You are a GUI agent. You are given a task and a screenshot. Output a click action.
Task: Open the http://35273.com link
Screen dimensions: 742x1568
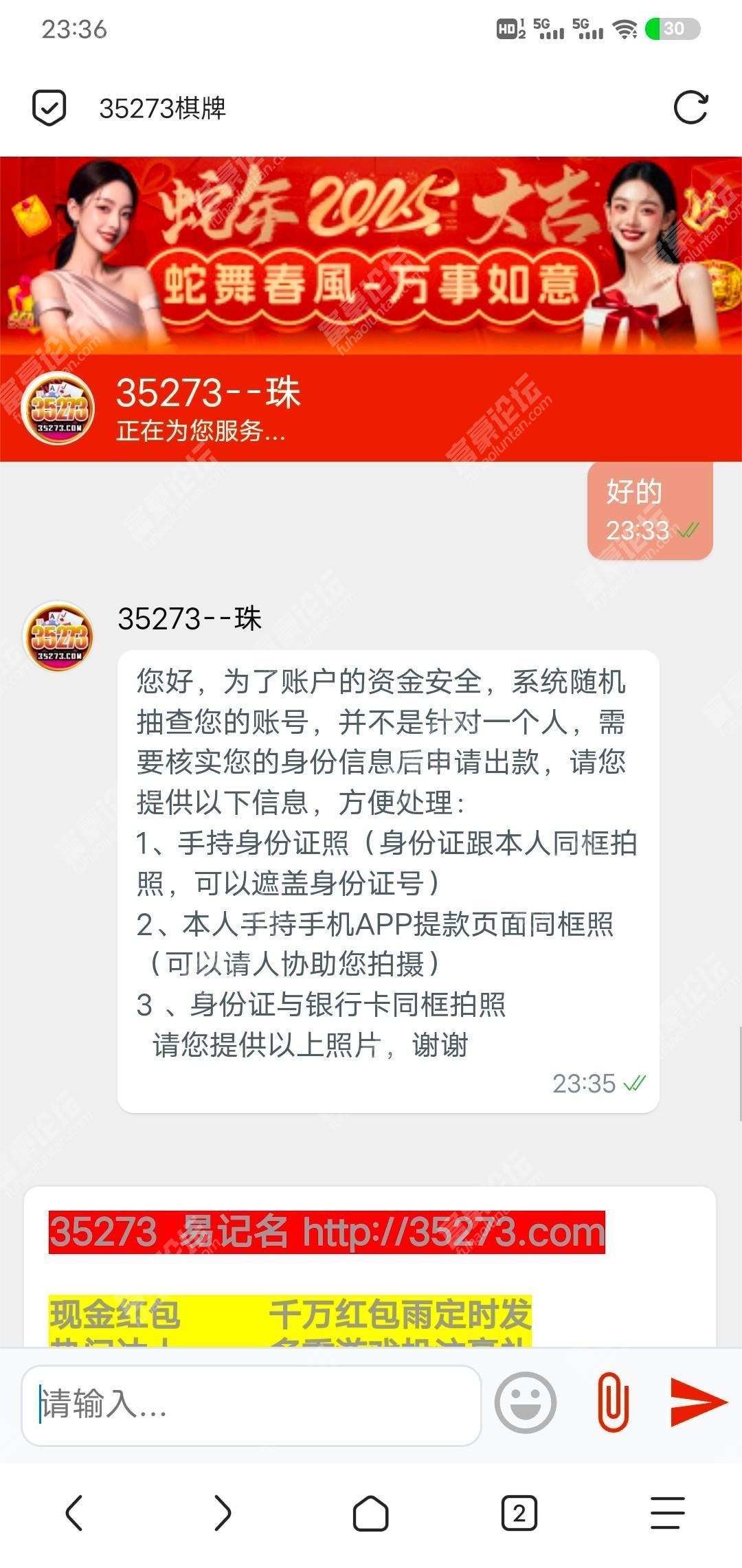[x=453, y=1232]
